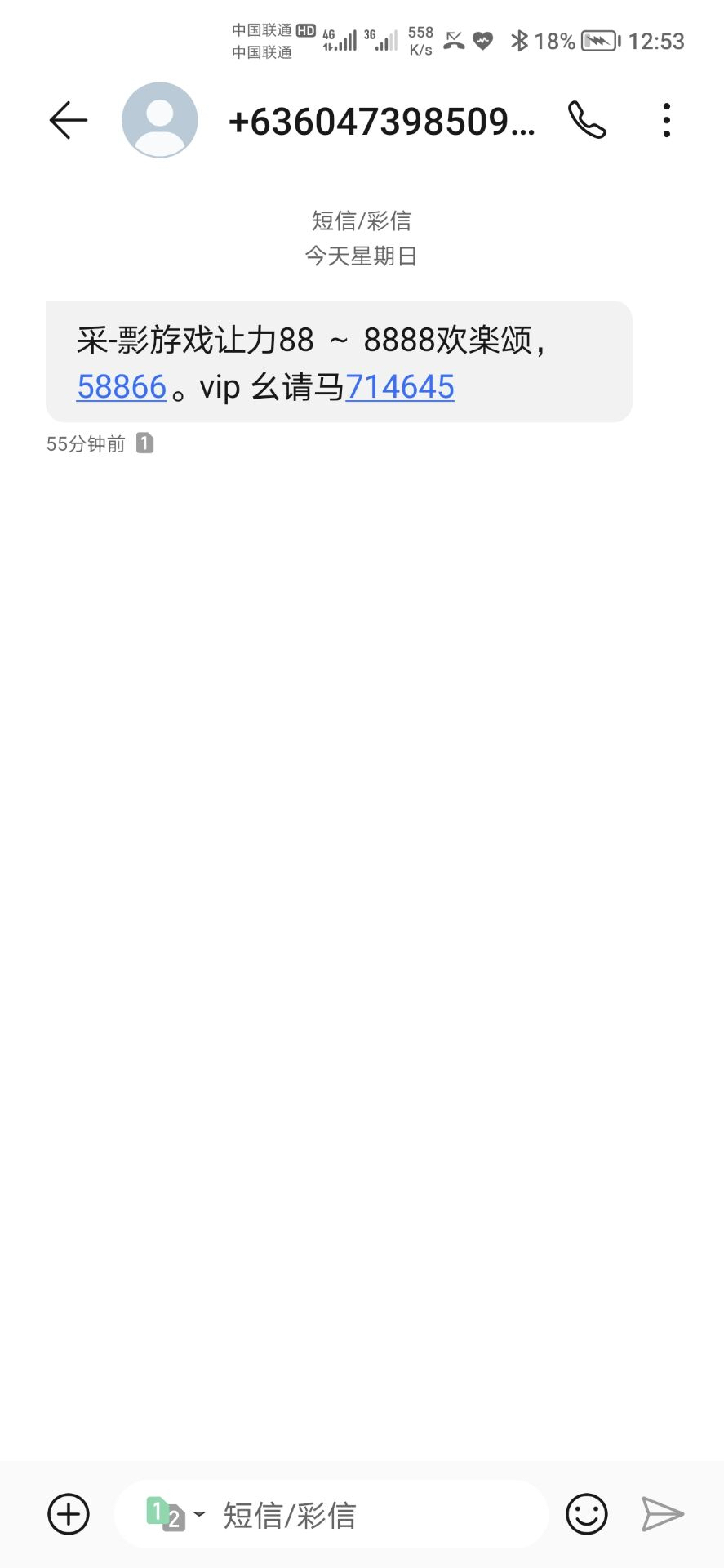
Task: Open the plus attachment menu
Action: [69, 1514]
